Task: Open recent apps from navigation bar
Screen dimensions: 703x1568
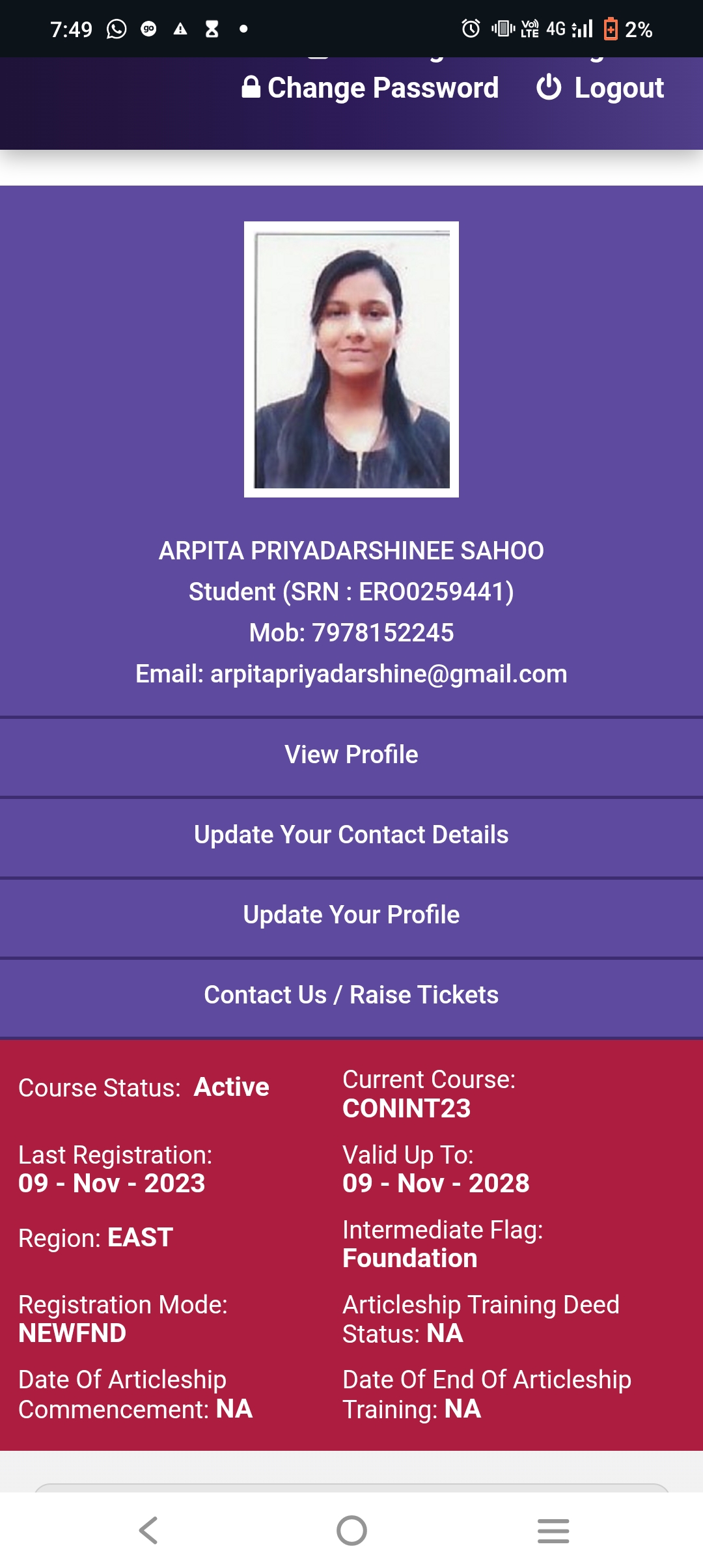Action: coord(553,1530)
